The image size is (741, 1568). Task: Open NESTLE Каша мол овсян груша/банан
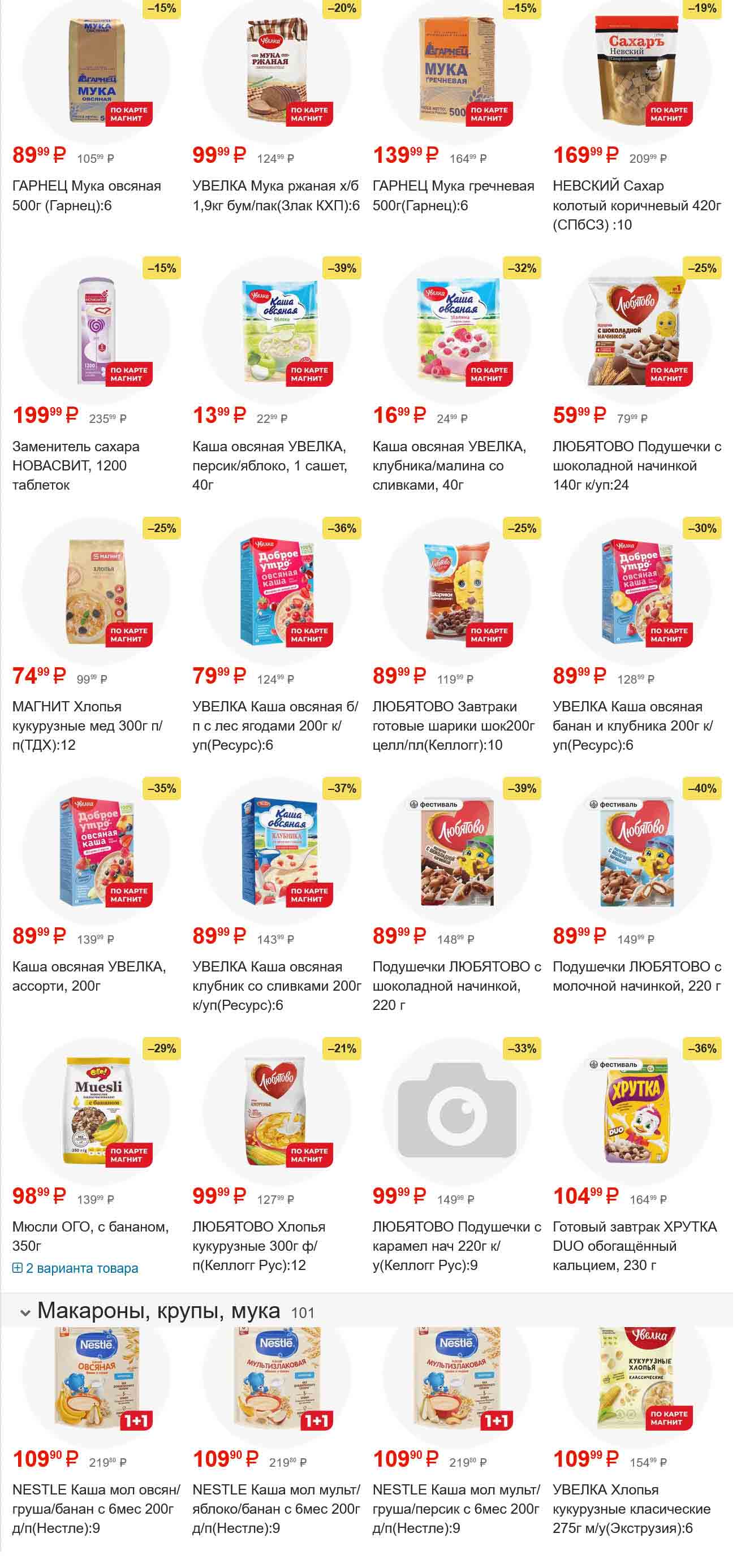(x=96, y=1509)
